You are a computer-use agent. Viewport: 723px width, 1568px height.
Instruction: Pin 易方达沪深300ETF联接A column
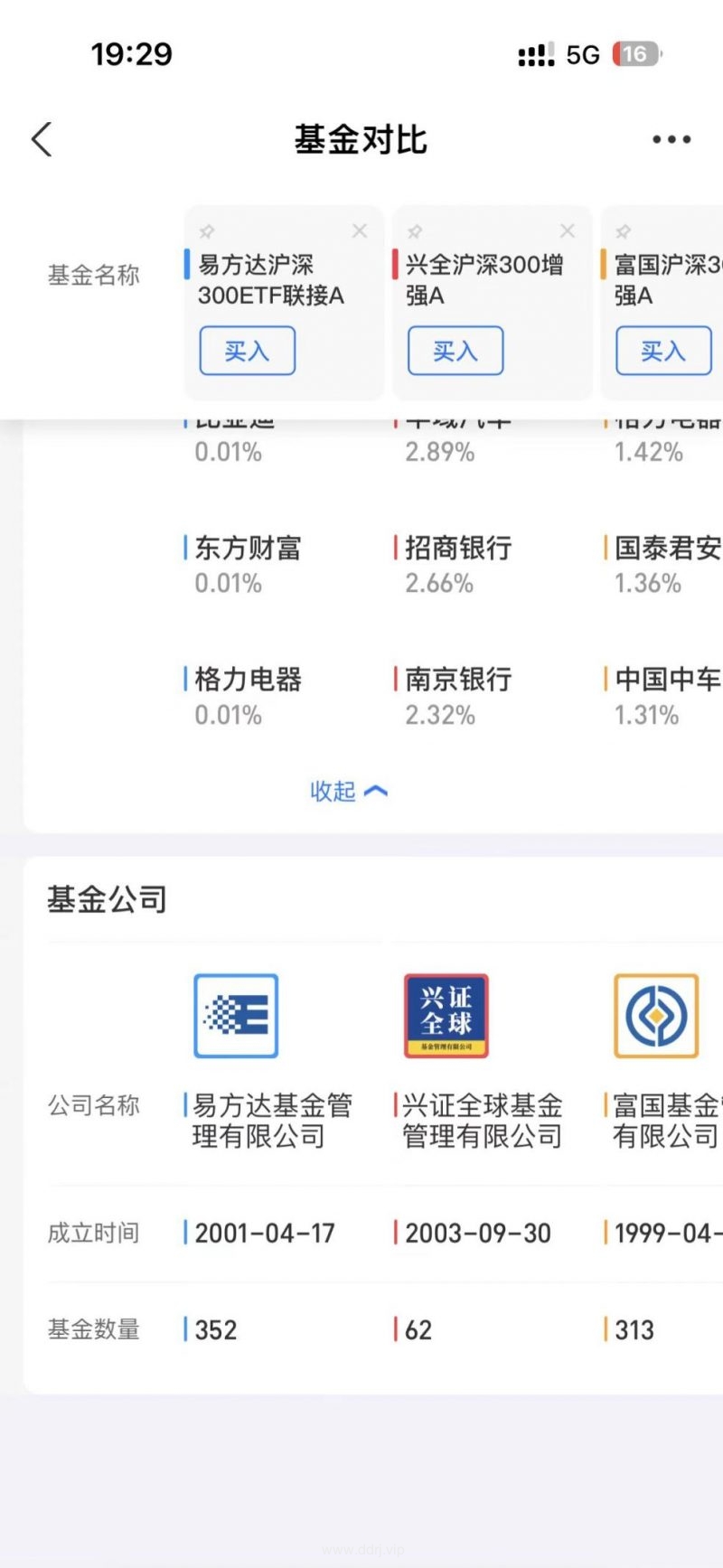click(207, 232)
